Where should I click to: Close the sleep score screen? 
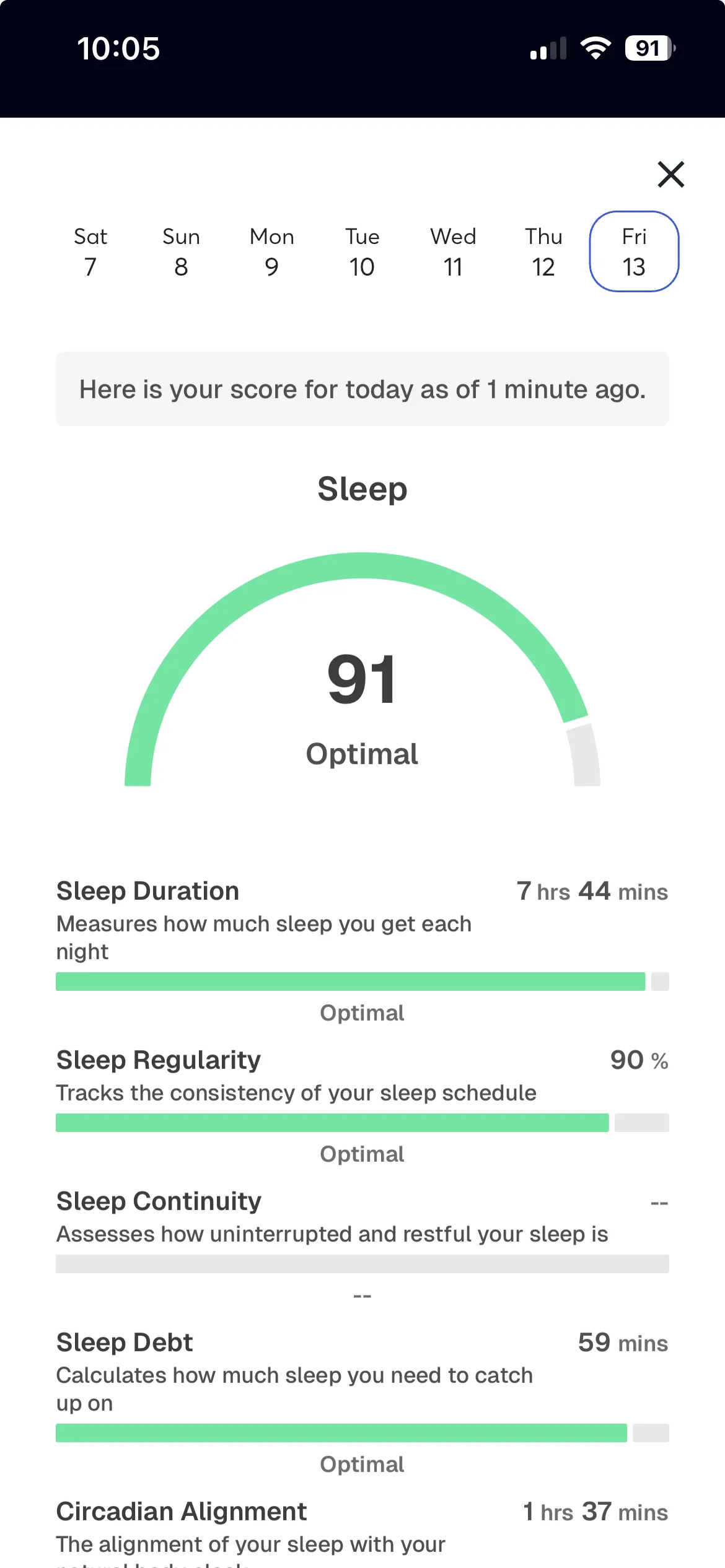(x=670, y=174)
